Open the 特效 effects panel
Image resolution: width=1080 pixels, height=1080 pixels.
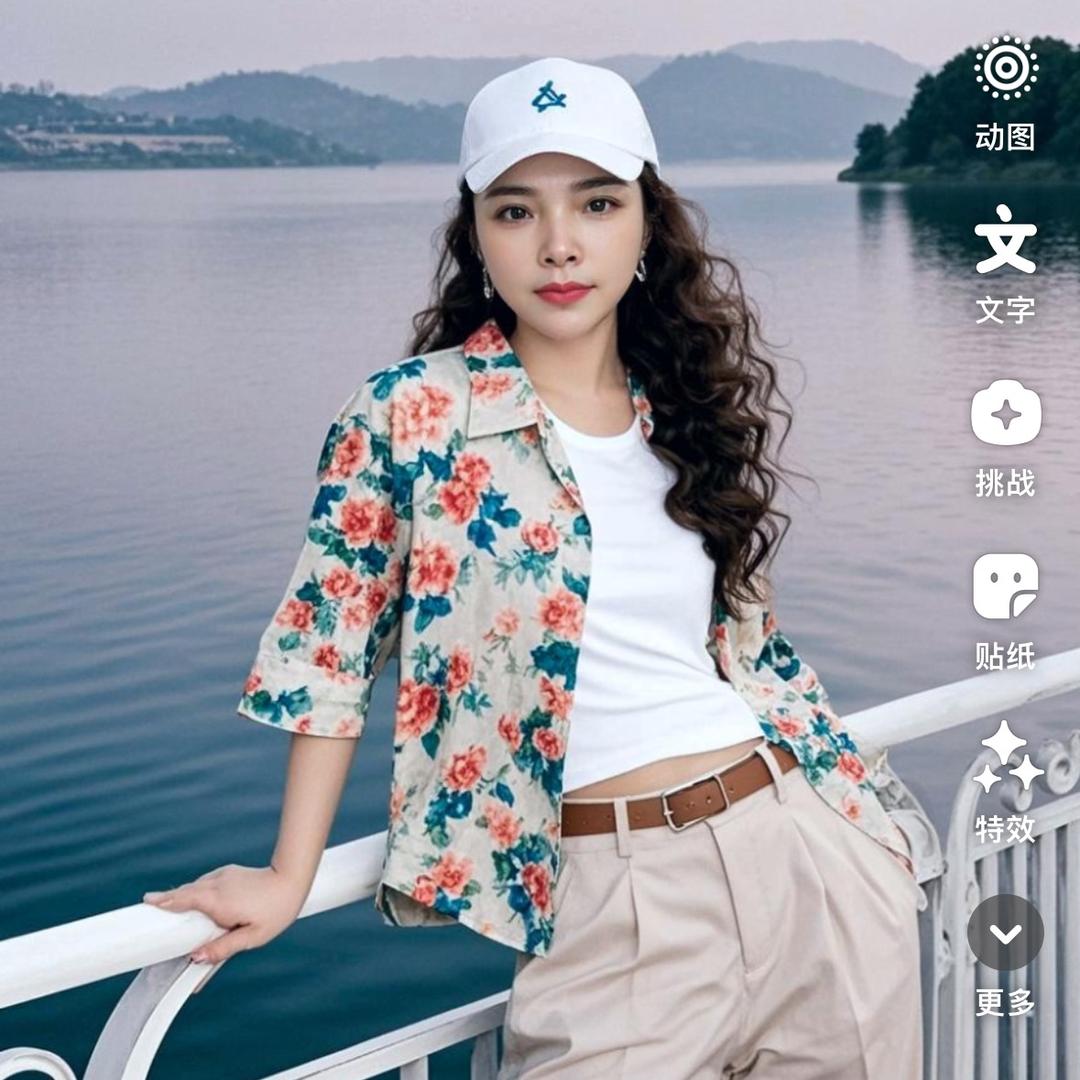click(1006, 759)
